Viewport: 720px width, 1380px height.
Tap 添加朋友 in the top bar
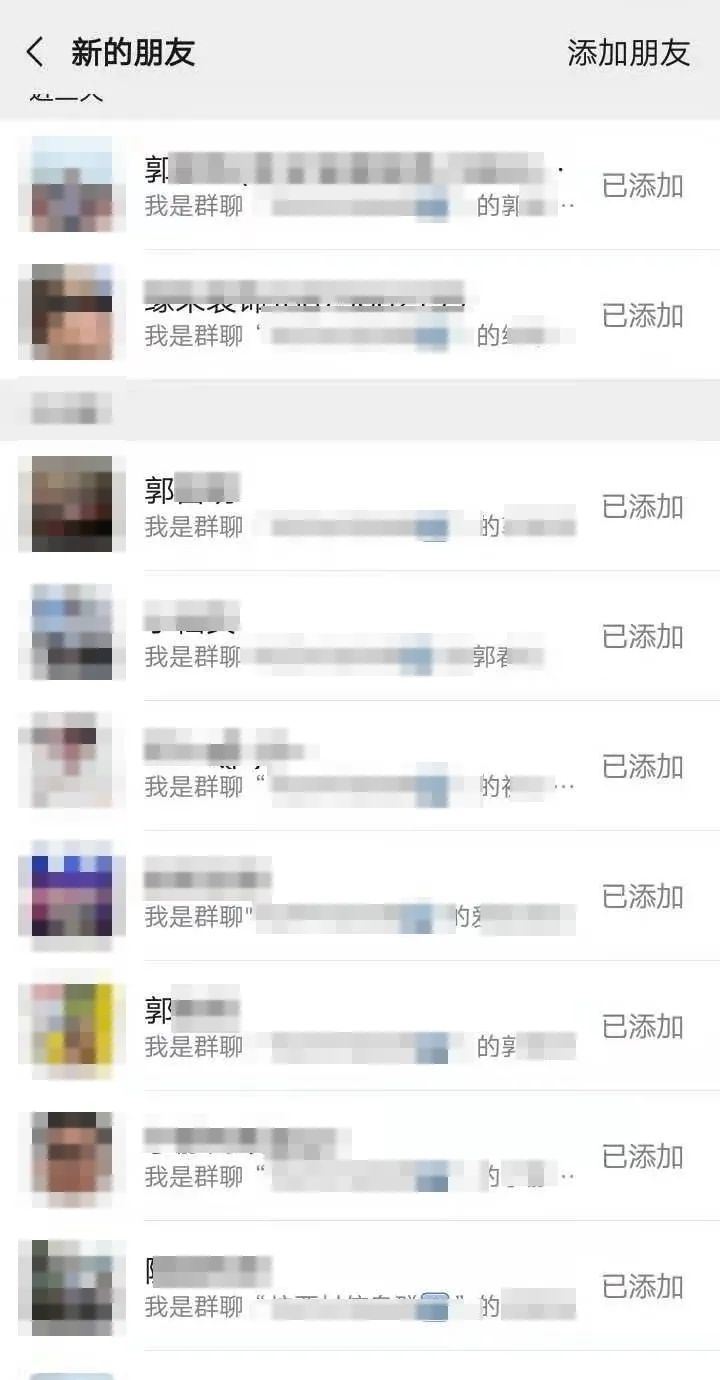628,52
